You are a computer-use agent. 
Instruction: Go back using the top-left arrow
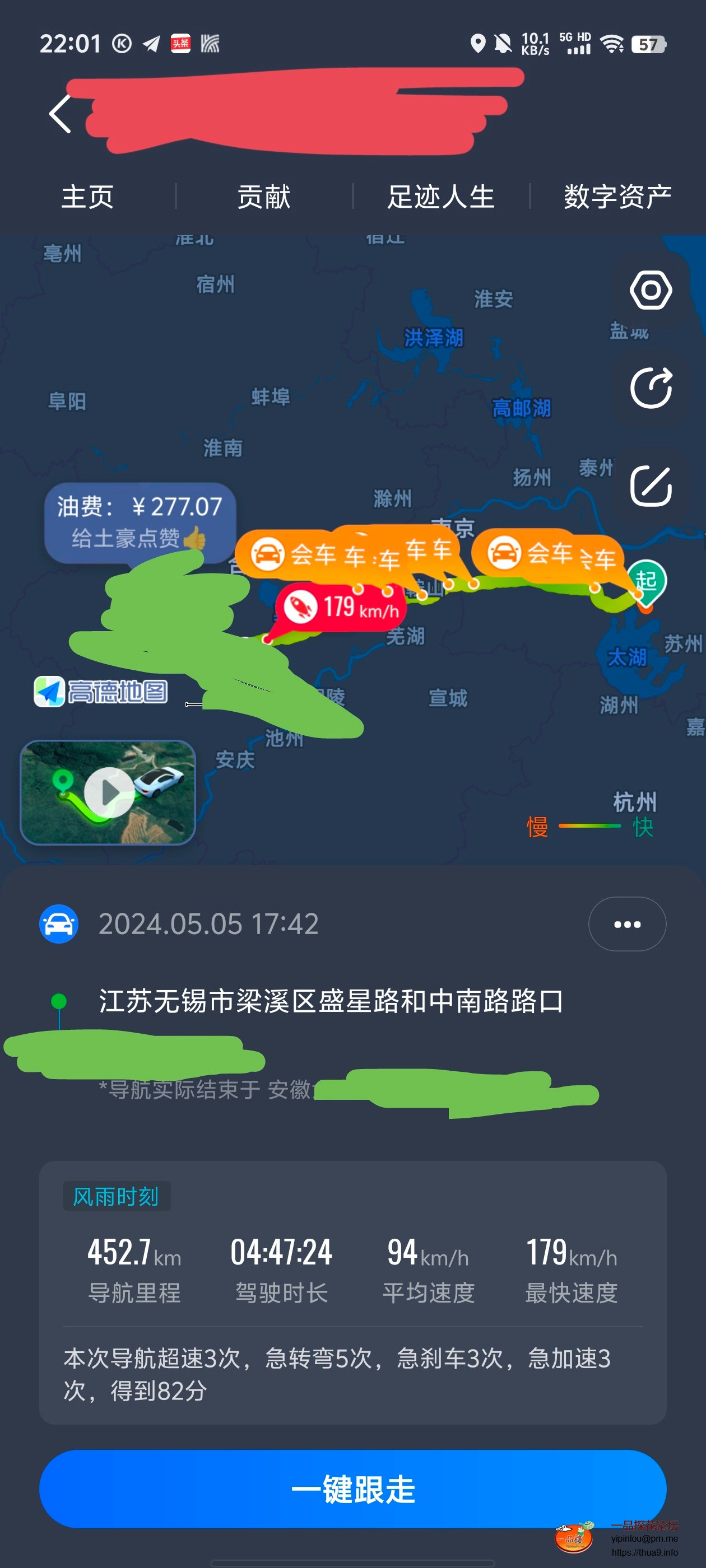click(x=61, y=114)
